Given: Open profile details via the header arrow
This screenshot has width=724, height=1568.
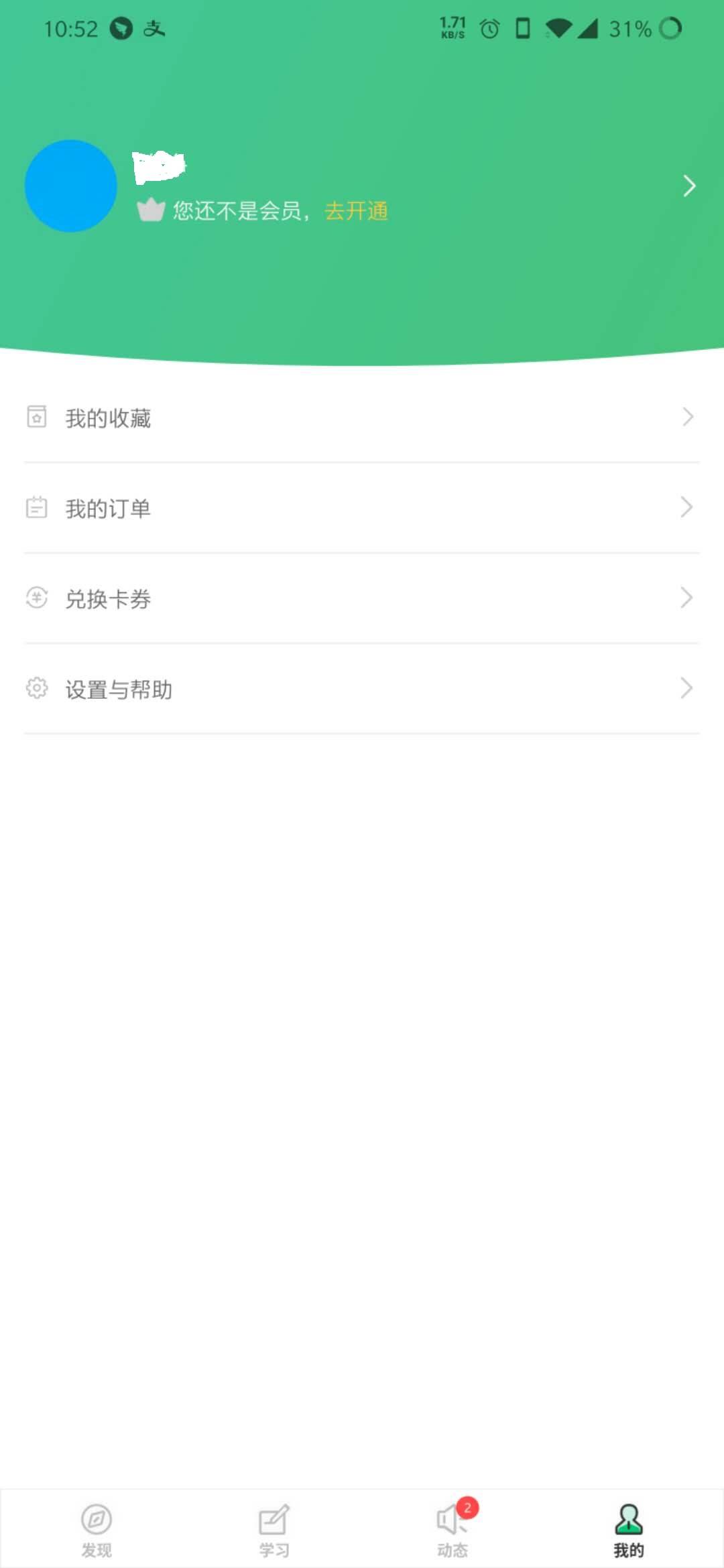Looking at the screenshot, I should pos(688,186).
